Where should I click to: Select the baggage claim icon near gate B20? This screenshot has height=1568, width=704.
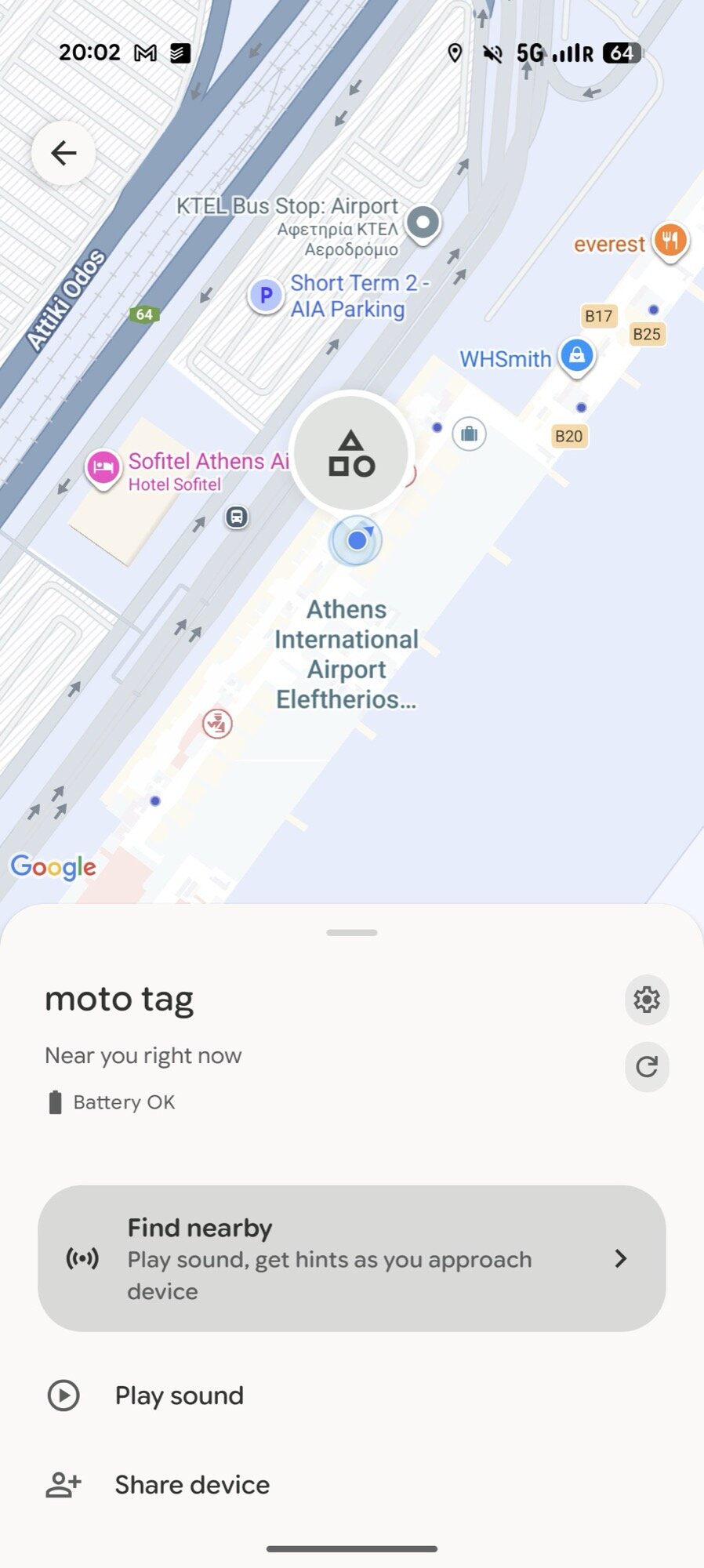point(469,434)
